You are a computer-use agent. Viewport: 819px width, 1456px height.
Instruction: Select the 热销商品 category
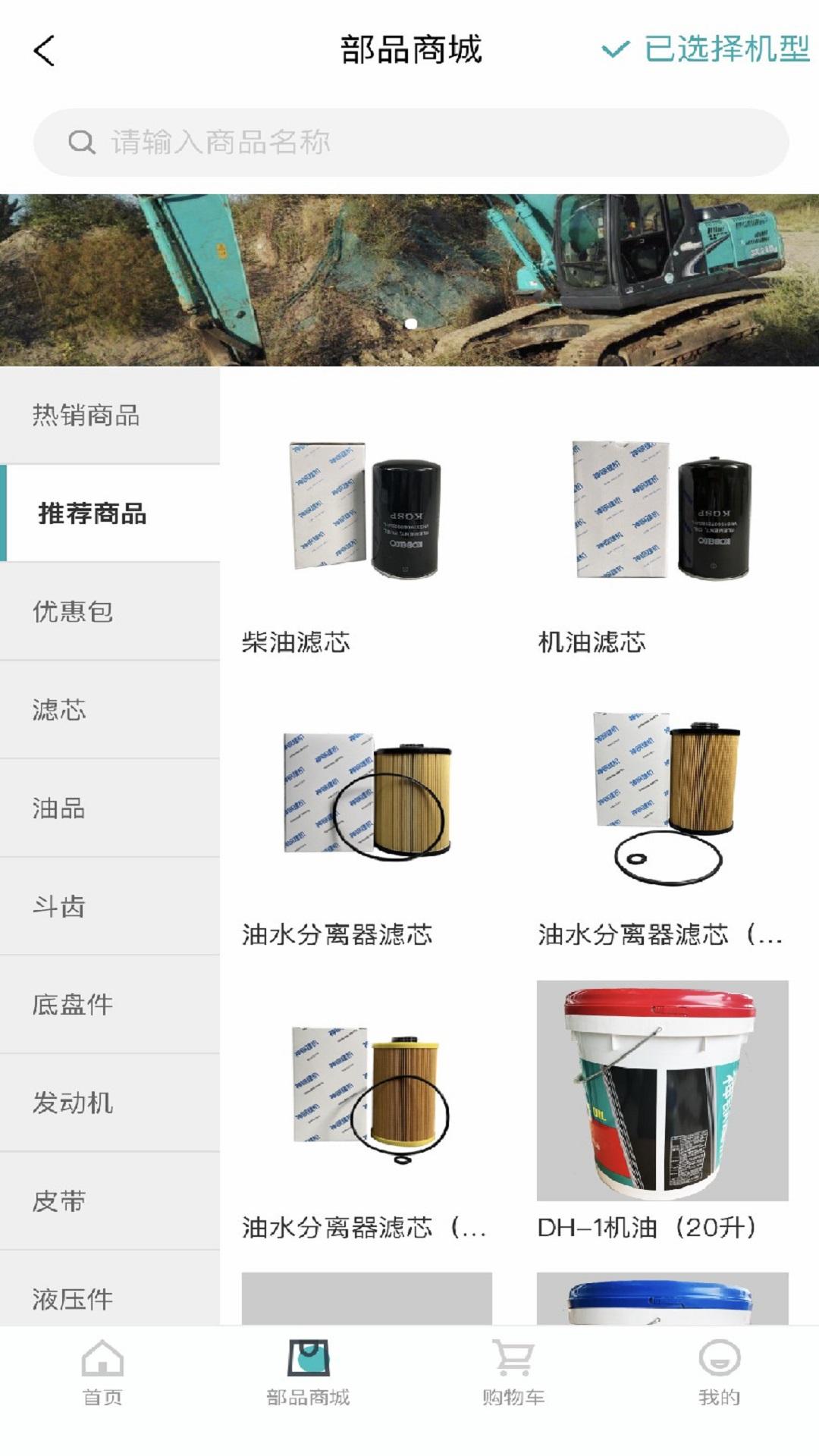(110, 416)
